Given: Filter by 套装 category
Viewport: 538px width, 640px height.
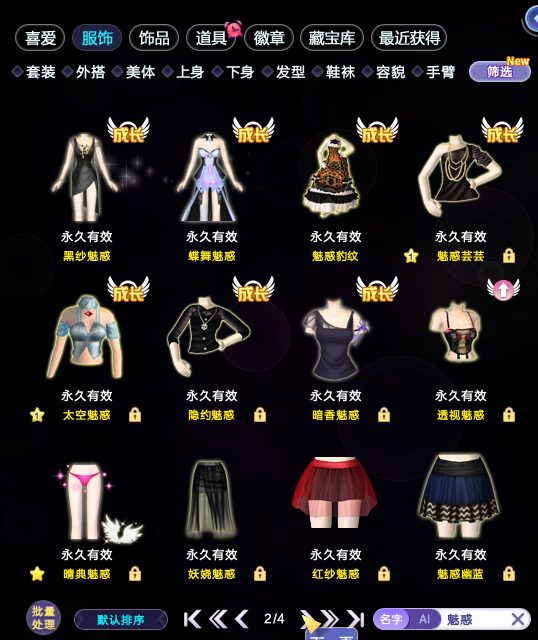Looking at the screenshot, I should pos(34,72).
